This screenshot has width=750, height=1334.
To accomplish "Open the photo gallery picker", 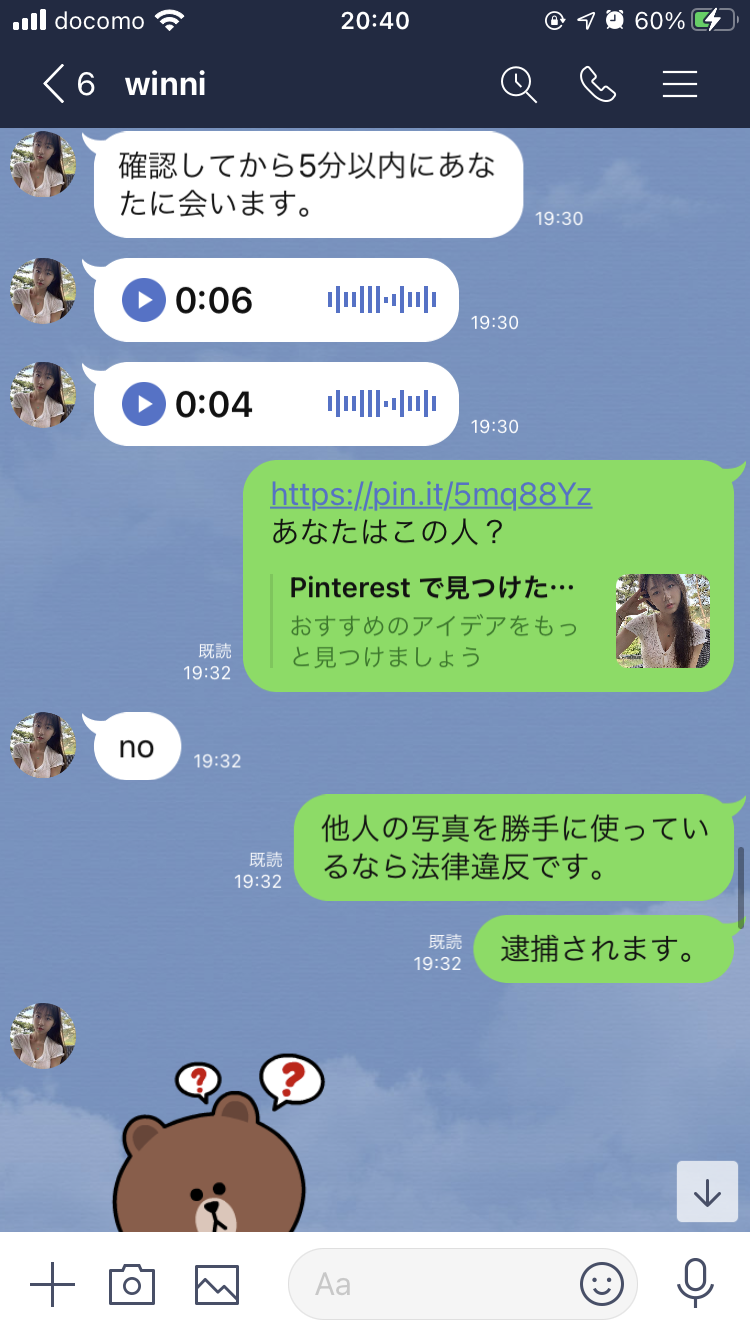I will click(217, 1284).
